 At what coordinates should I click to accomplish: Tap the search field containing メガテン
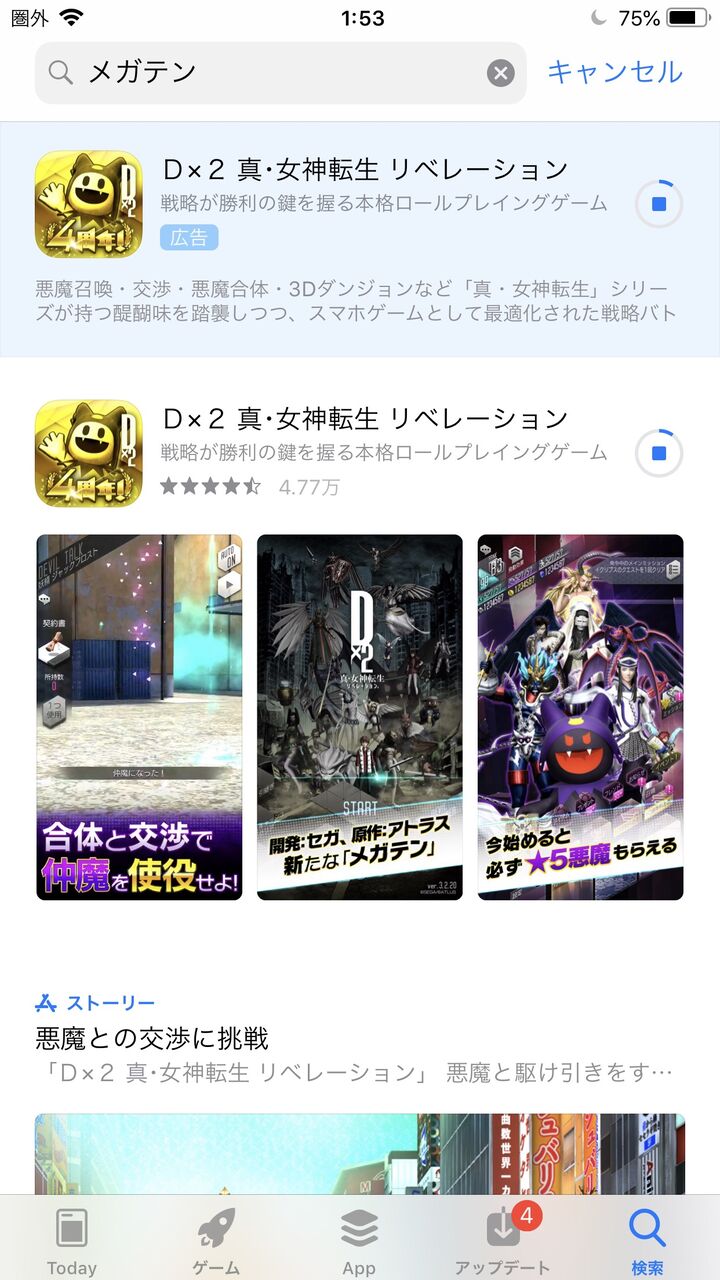coord(280,72)
